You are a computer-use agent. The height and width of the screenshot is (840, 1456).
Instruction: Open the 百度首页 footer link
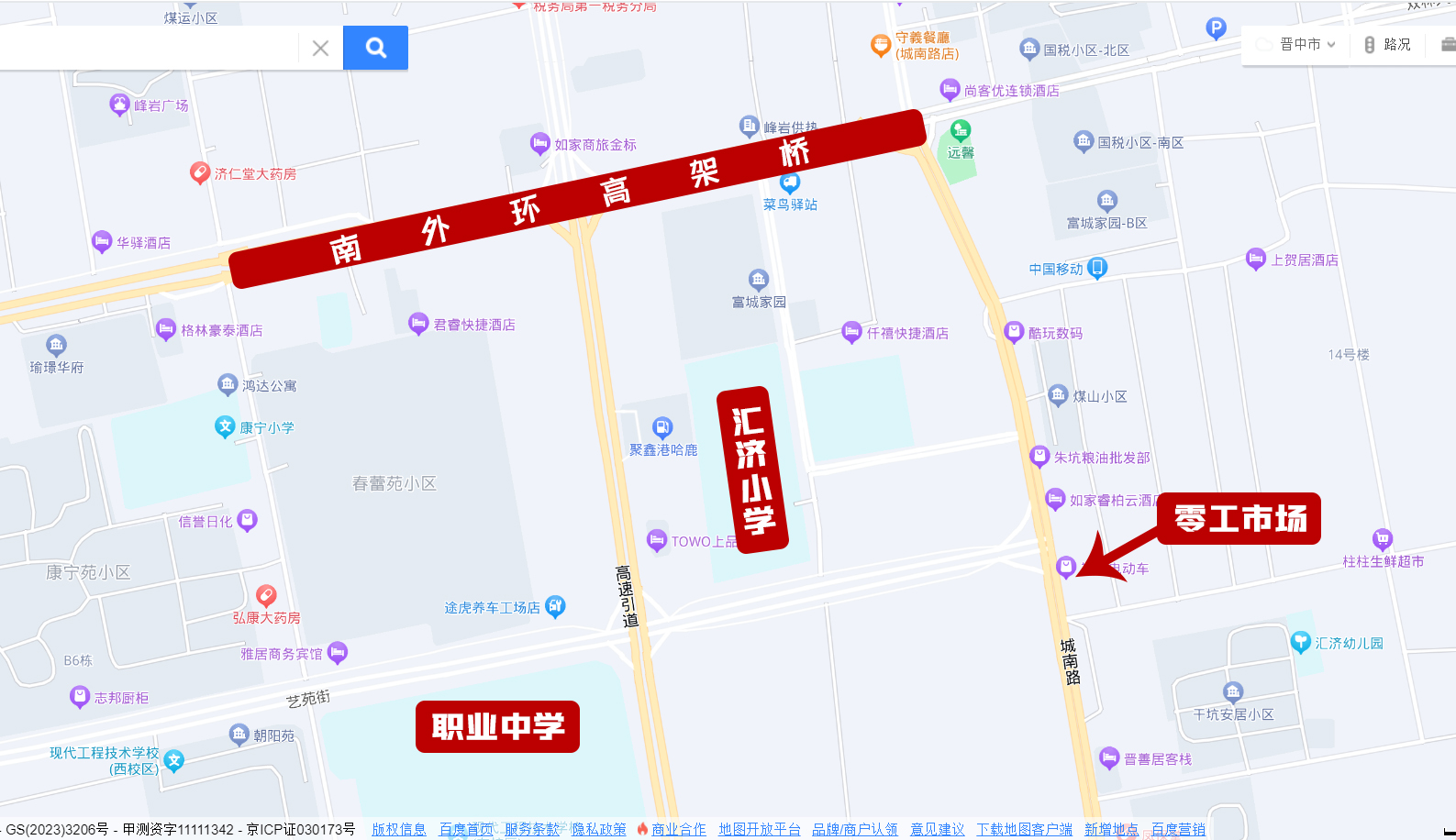(465, 829)
